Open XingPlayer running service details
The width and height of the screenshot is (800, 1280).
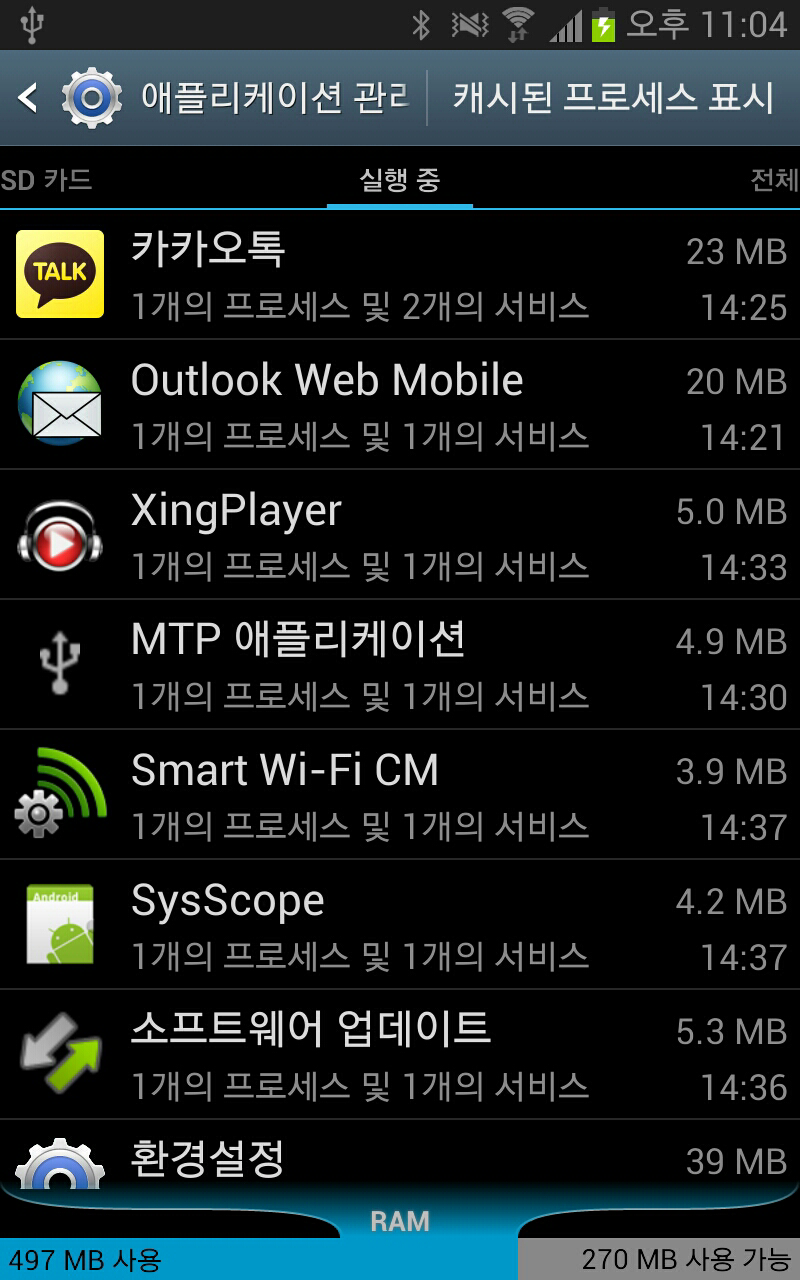(400, 535)
